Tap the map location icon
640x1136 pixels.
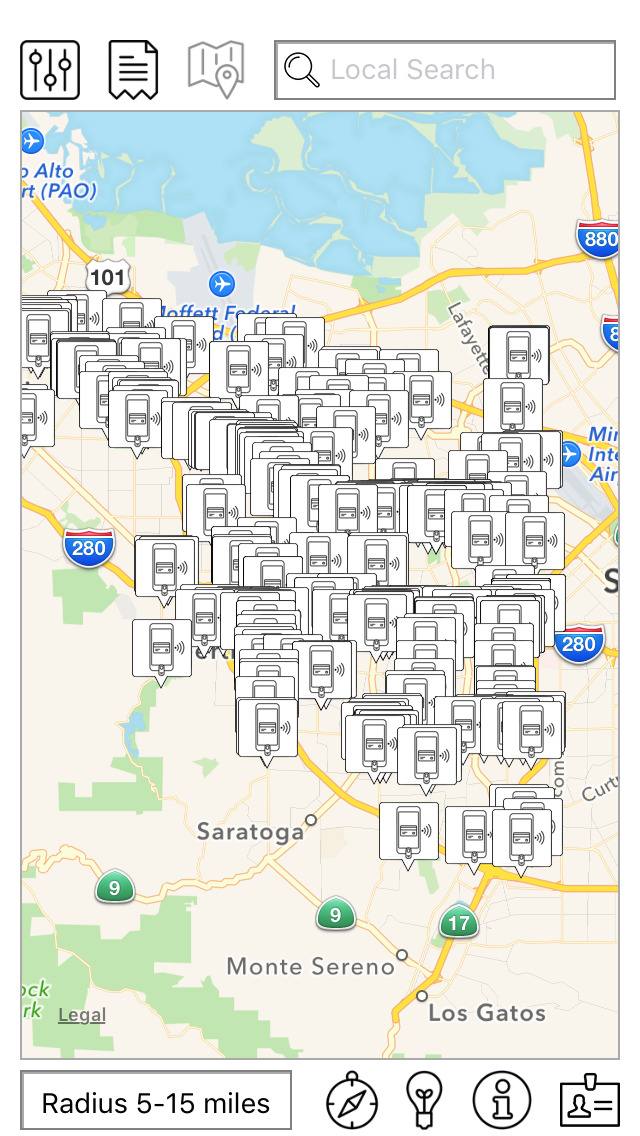point(216,70)
